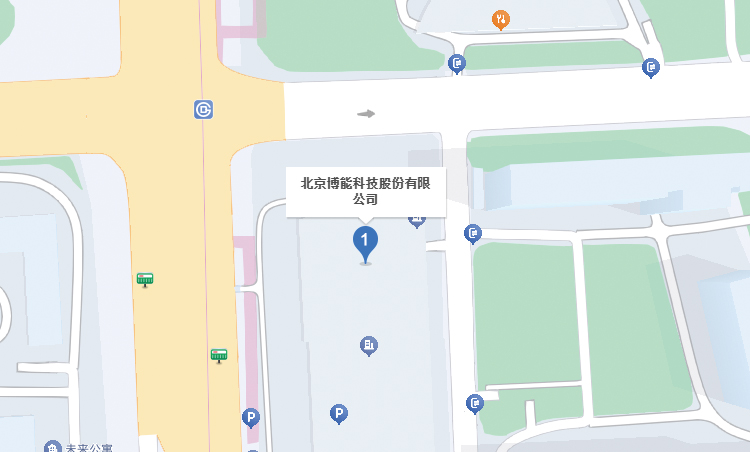Select the subway station icon on the road

pos(204,109)
